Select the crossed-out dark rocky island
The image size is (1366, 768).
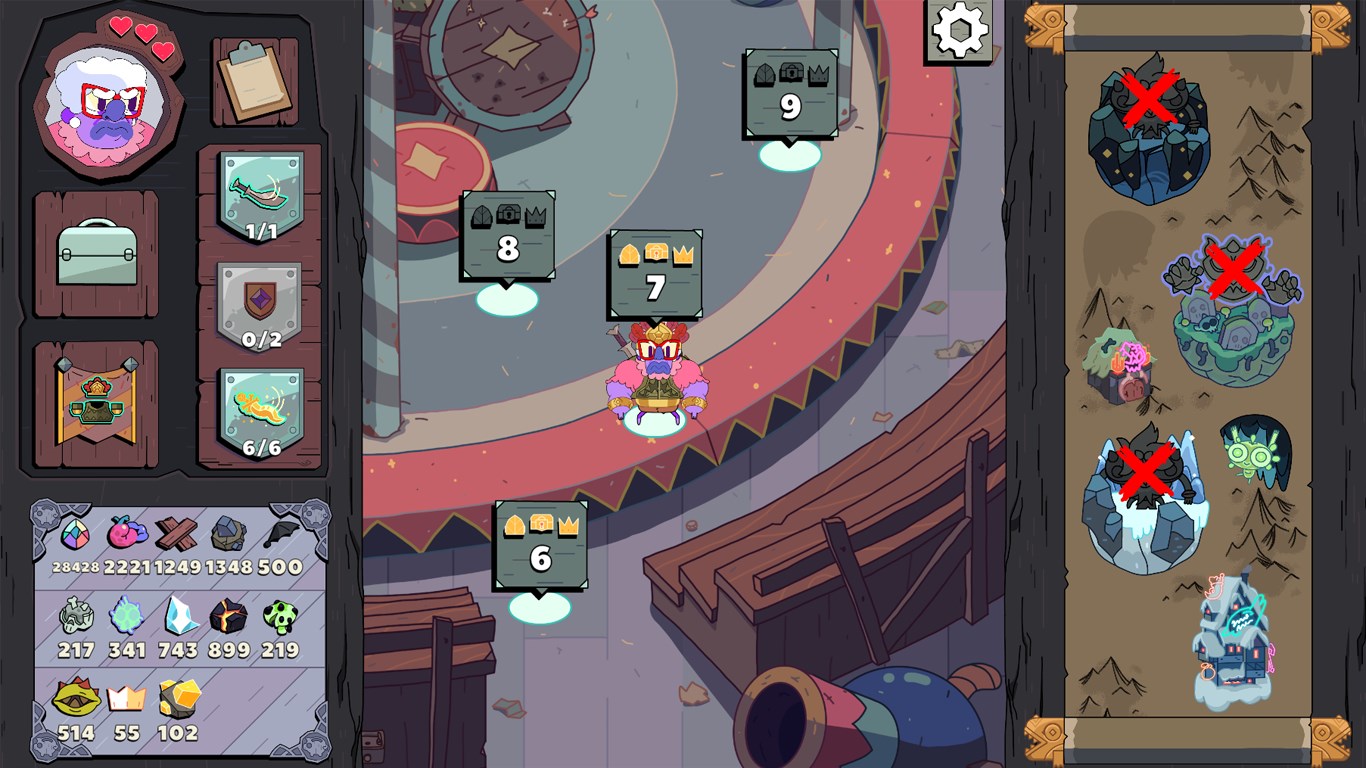click(x=1149, y=130)
